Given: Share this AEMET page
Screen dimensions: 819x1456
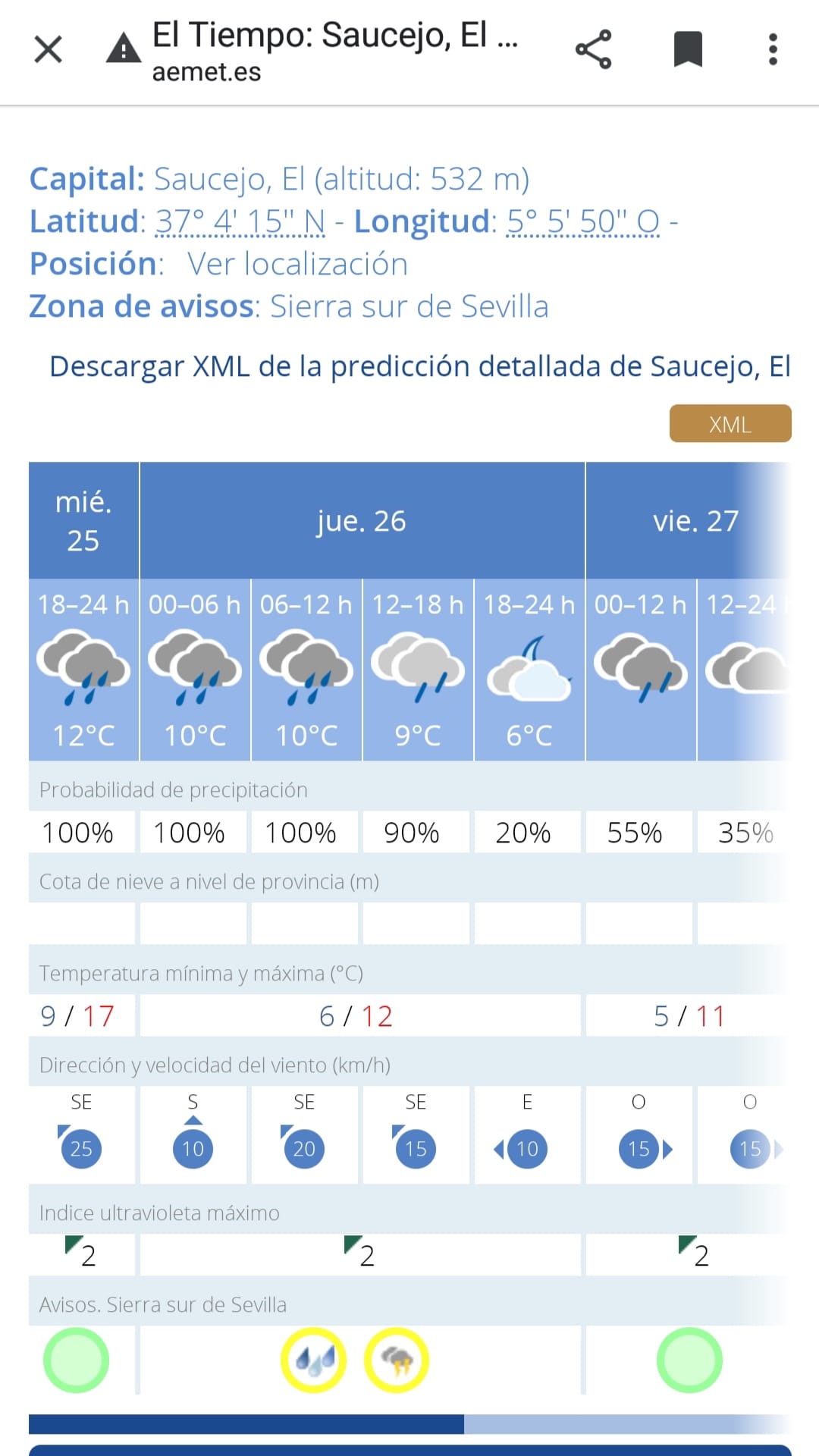Looking at the screenshot, I should coord(593,50).
